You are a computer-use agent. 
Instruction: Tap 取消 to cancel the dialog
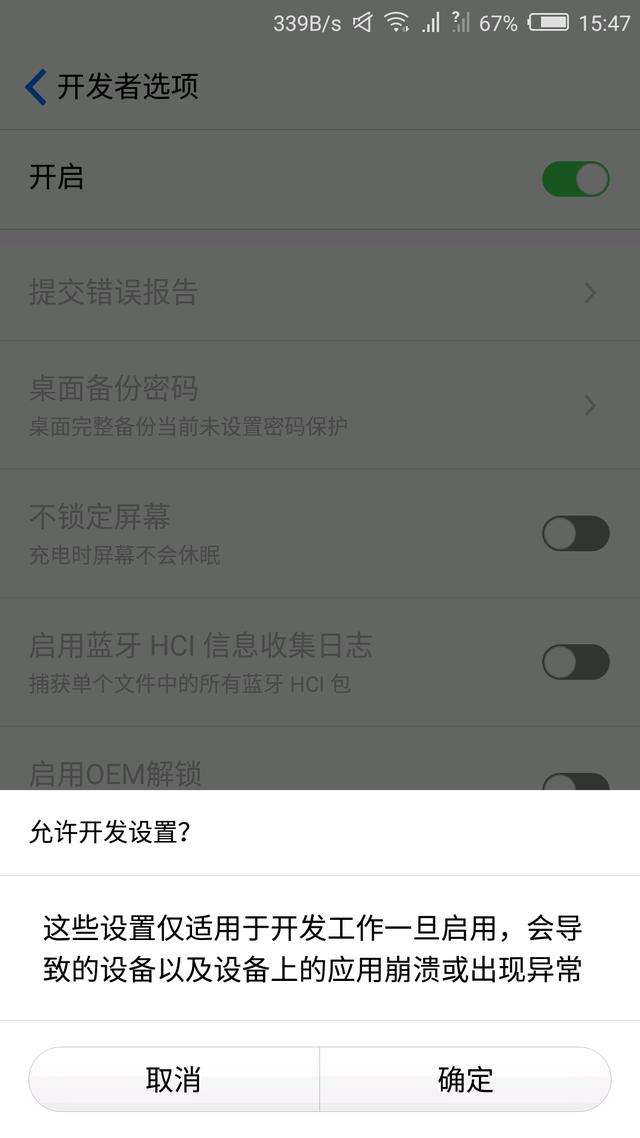[x=174, y=1079]
